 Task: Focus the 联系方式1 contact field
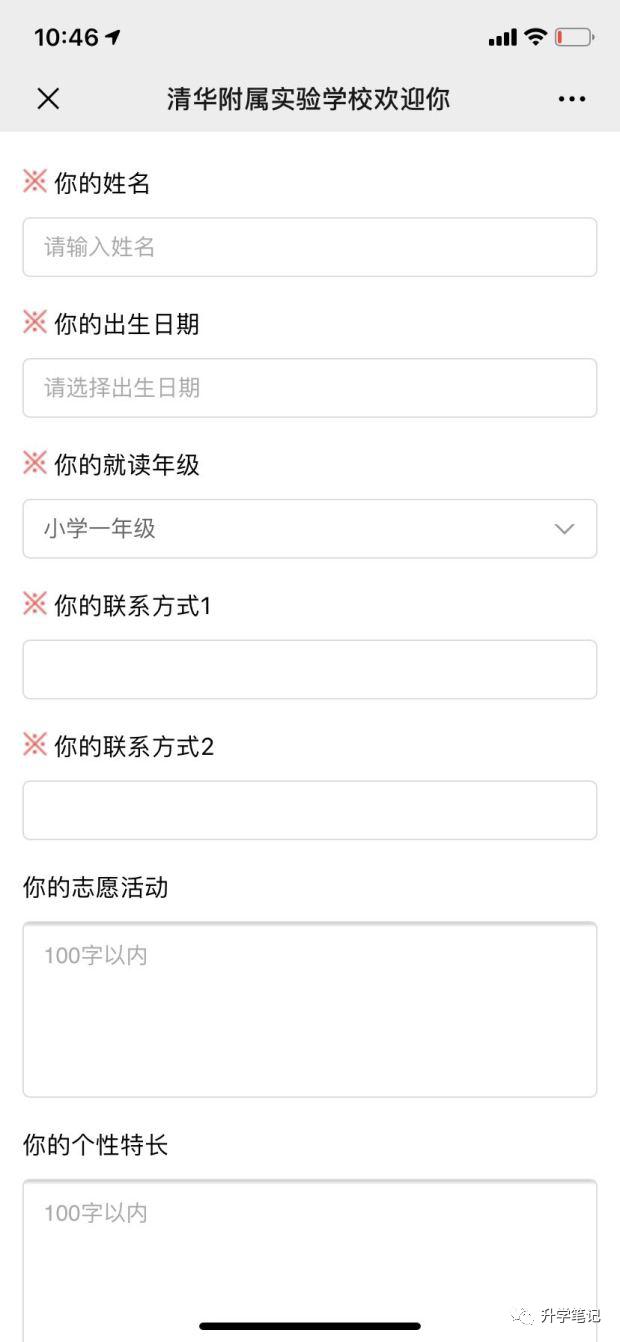[x=310, y=670]
